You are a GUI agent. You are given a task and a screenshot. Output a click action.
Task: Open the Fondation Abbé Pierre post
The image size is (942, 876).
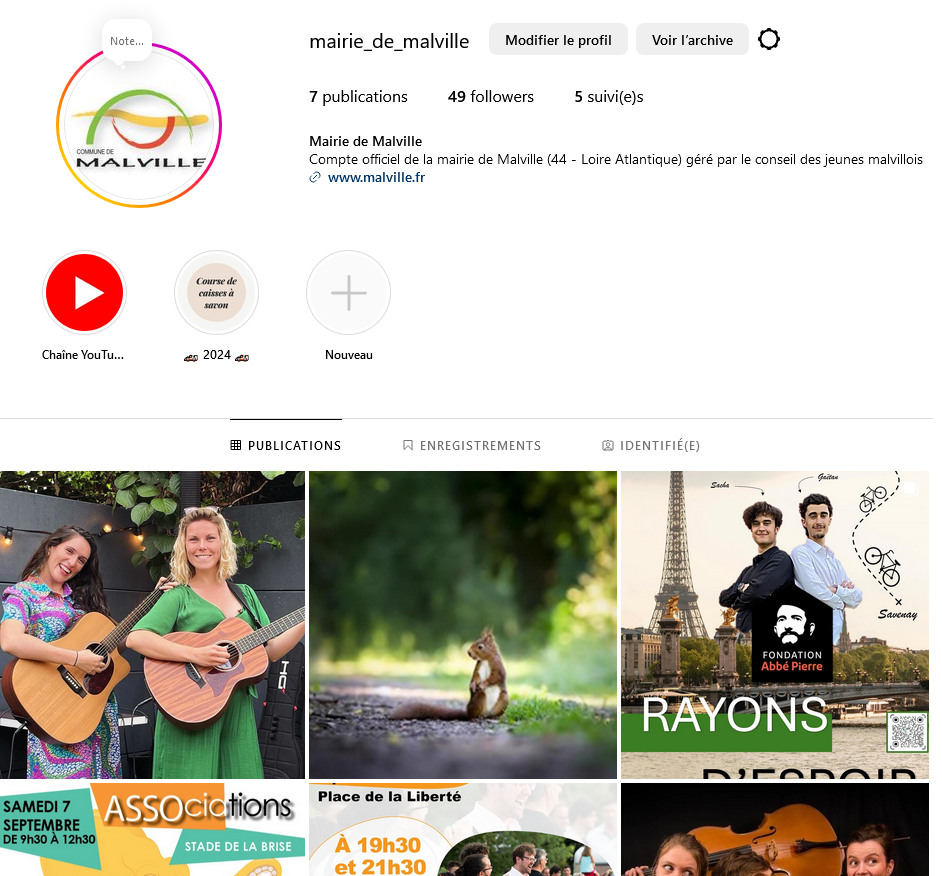point(776,625)
